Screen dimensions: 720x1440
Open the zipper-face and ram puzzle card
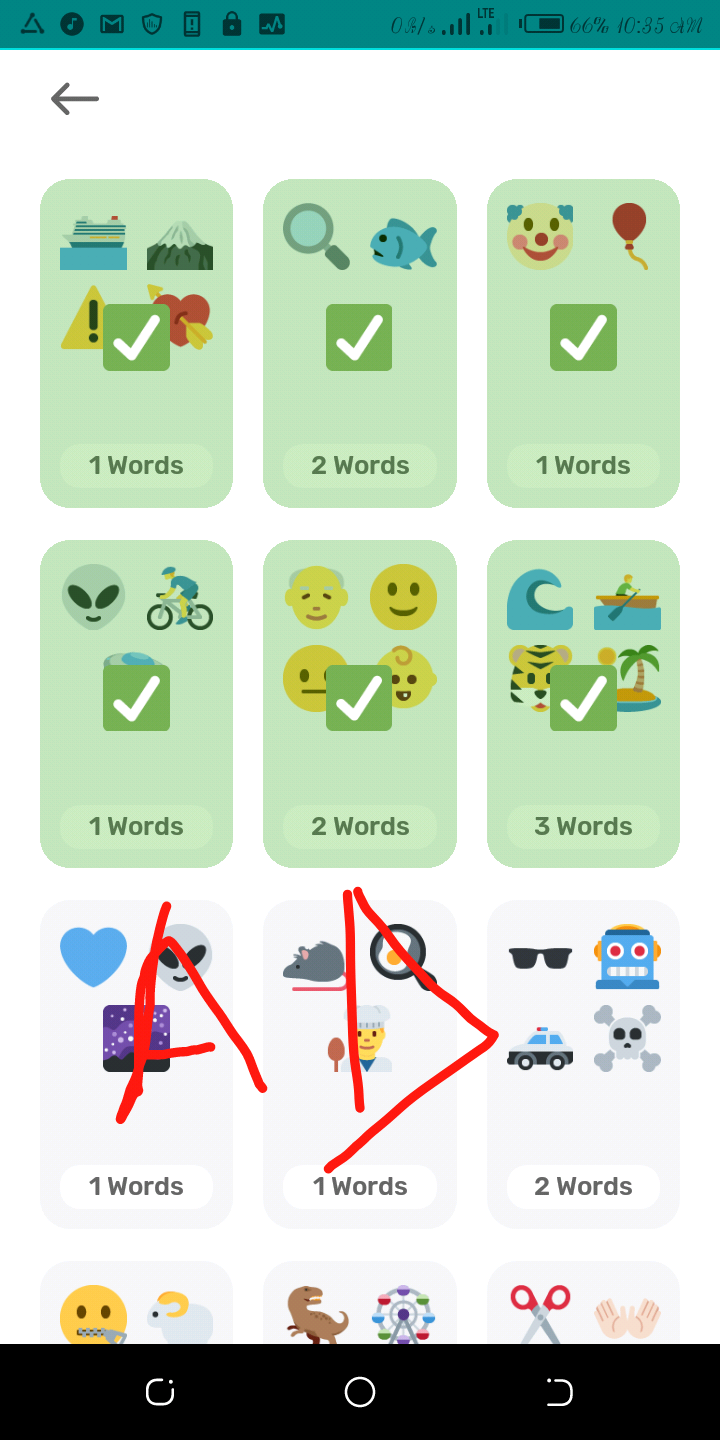coord(136,1310)
